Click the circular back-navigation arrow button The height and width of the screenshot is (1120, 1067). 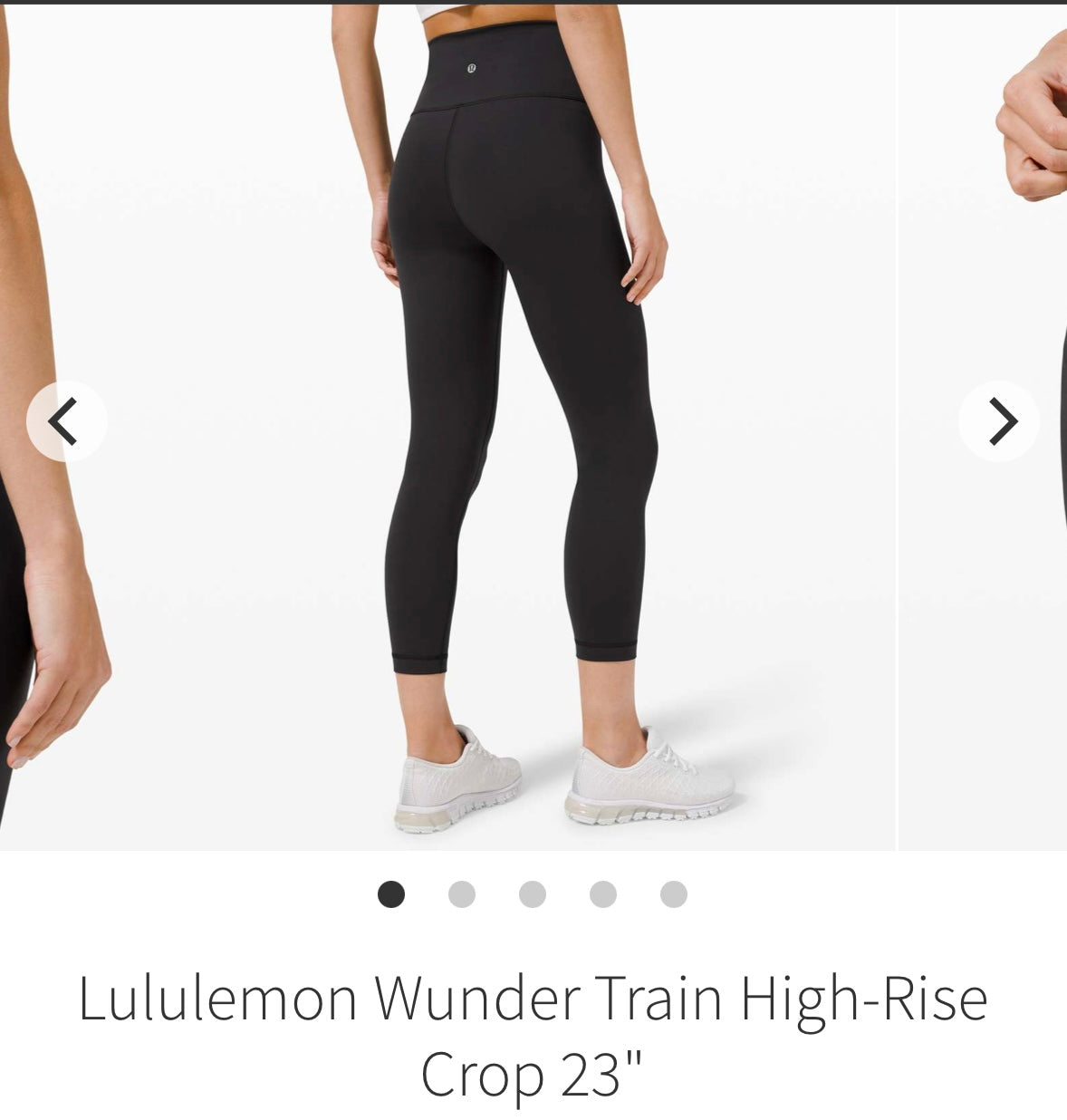pos(66,419)
